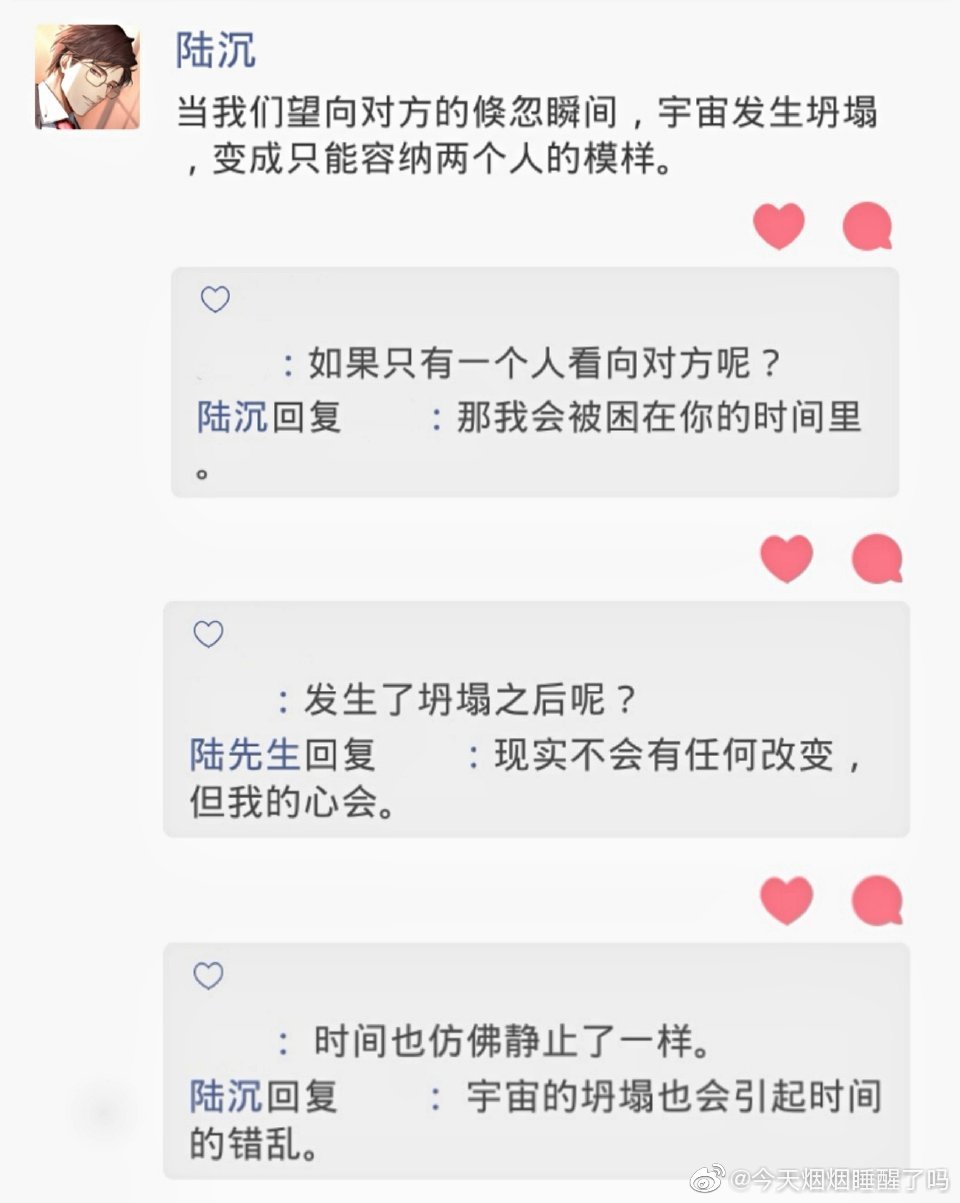
Task: Like 陆沉's post with the red heart icon
Action: [x=780, y=225]
